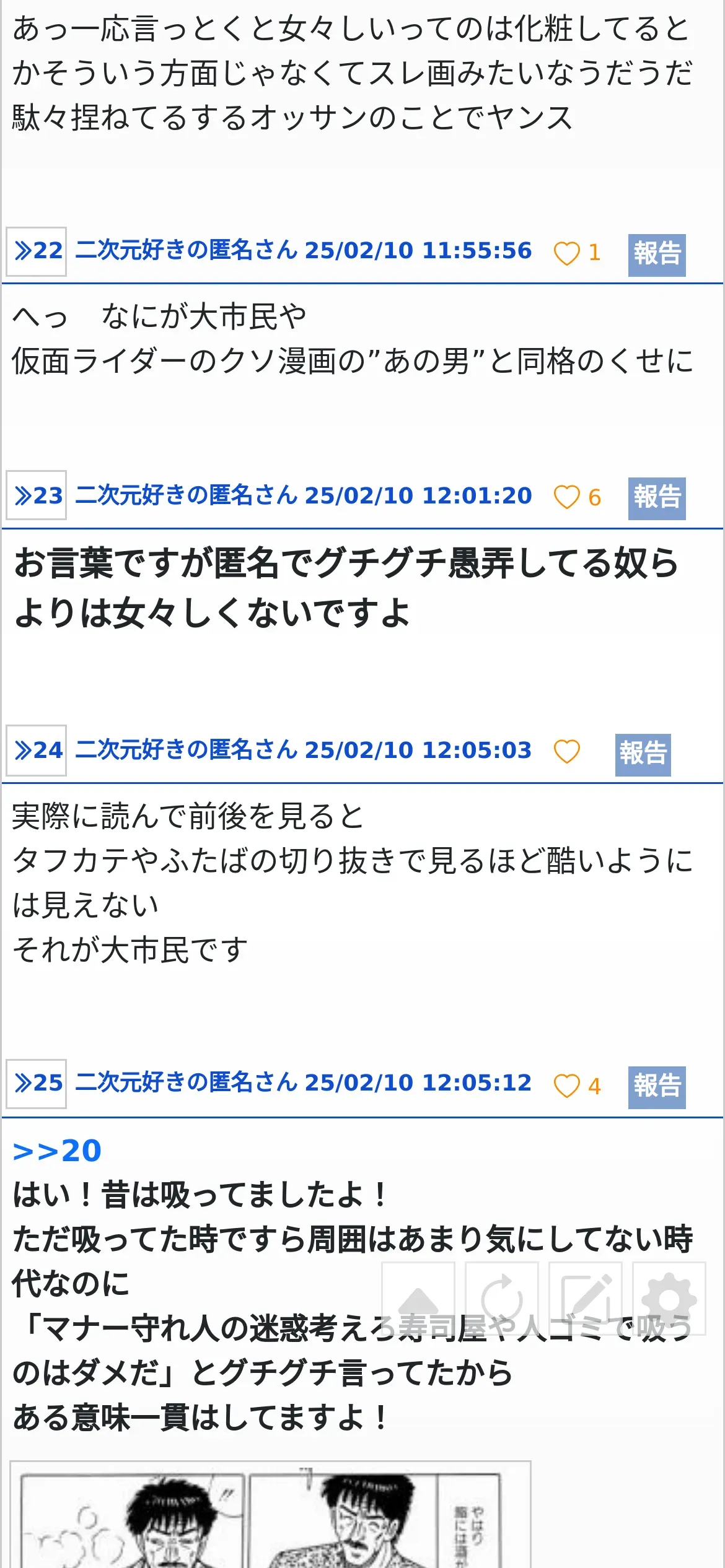Open settings with the gear icon
This screenshot has height=1568, width=725.
coord(669,1298)
